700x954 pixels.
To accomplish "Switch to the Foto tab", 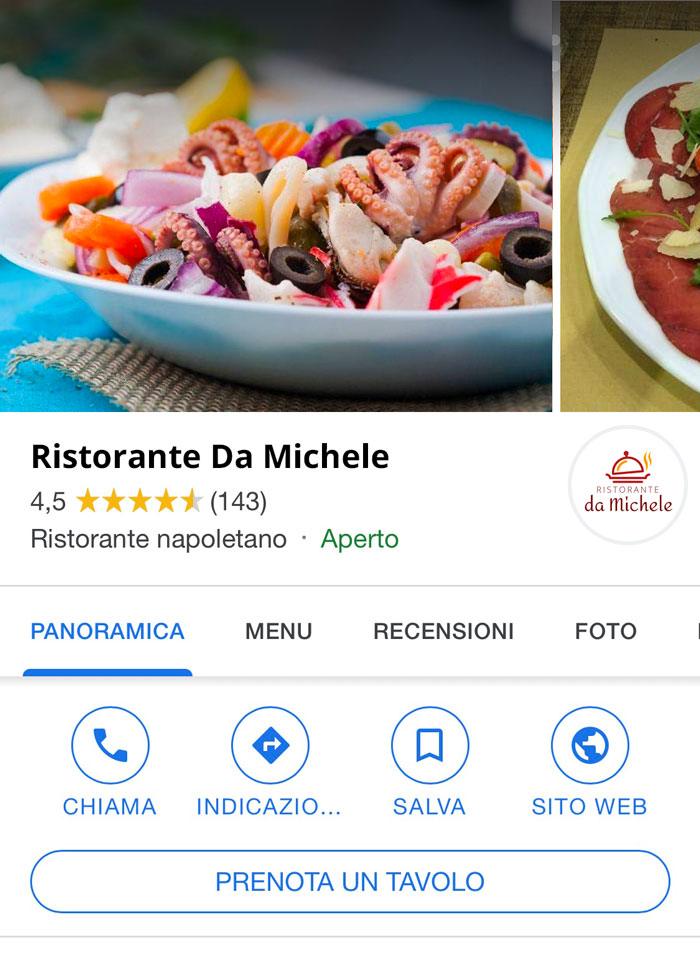I will point(605,631).
